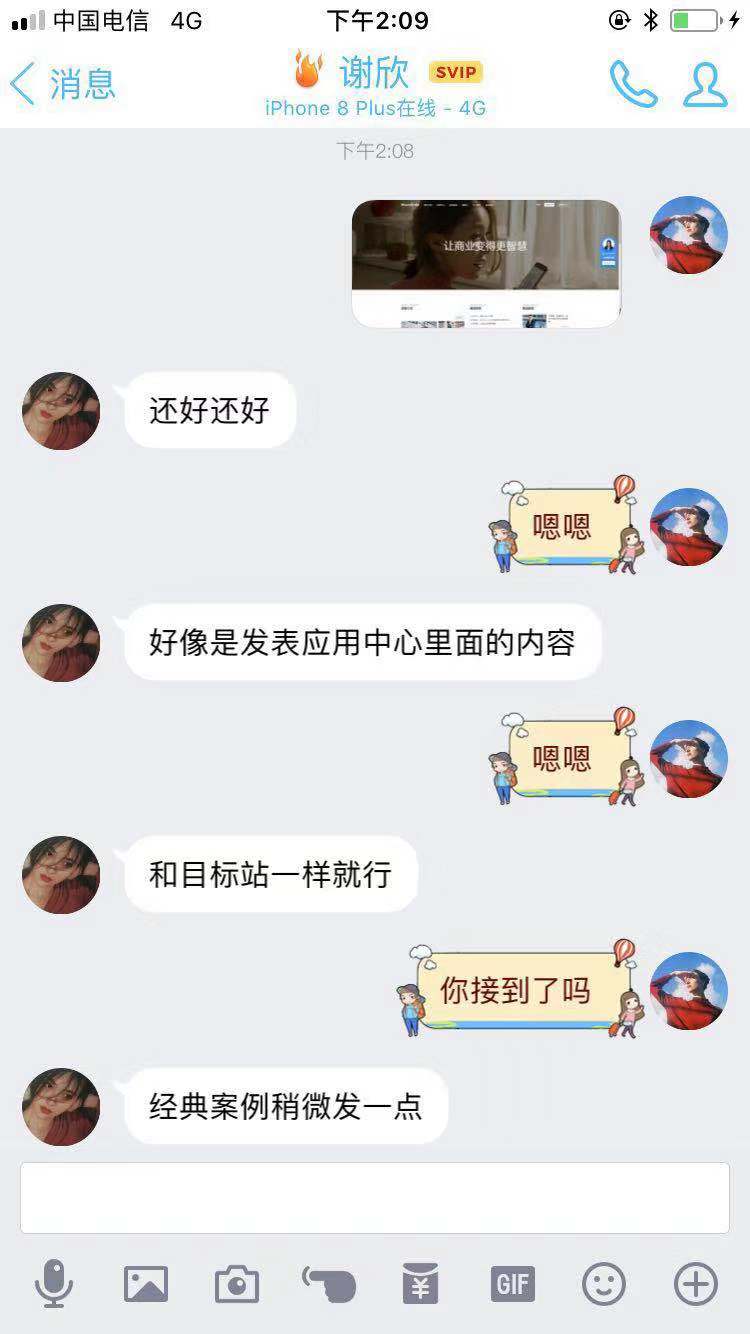Open the GIF picker
750x1334 pixels.
coord(513,1283)
